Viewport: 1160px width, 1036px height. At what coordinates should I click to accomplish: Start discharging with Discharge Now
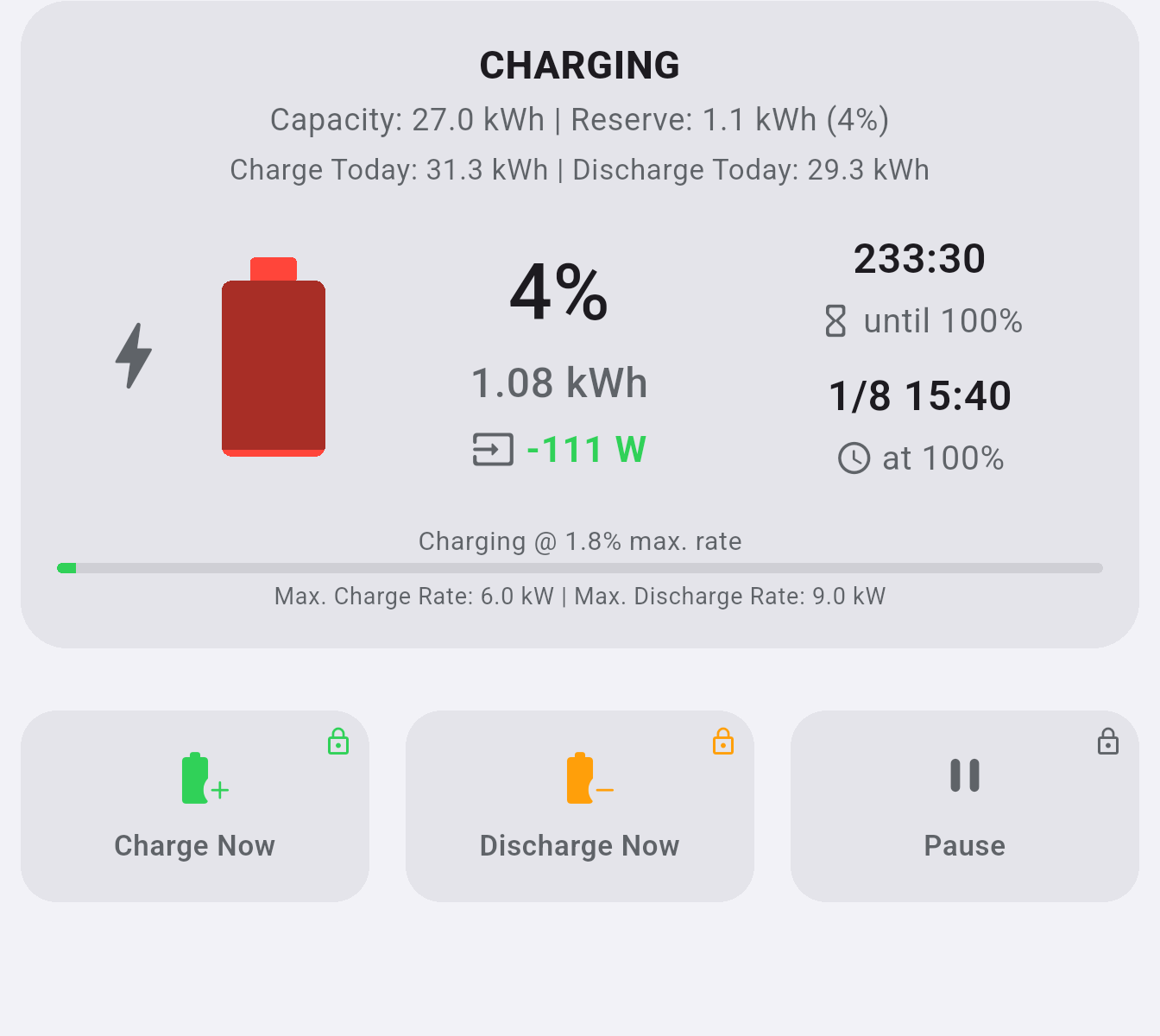pyautogui.click(x=580, y=806)
